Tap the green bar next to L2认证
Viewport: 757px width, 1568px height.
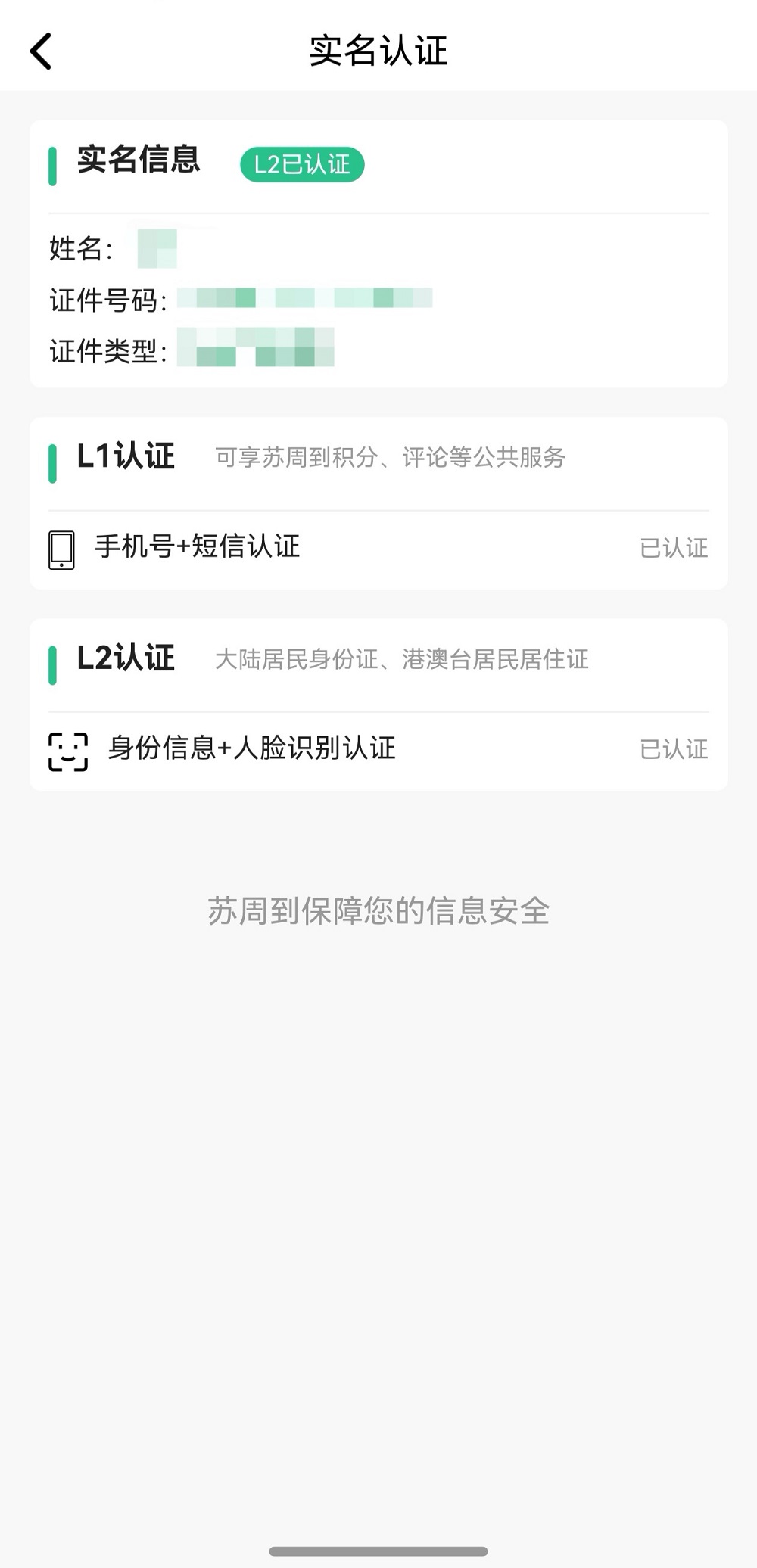52,660
